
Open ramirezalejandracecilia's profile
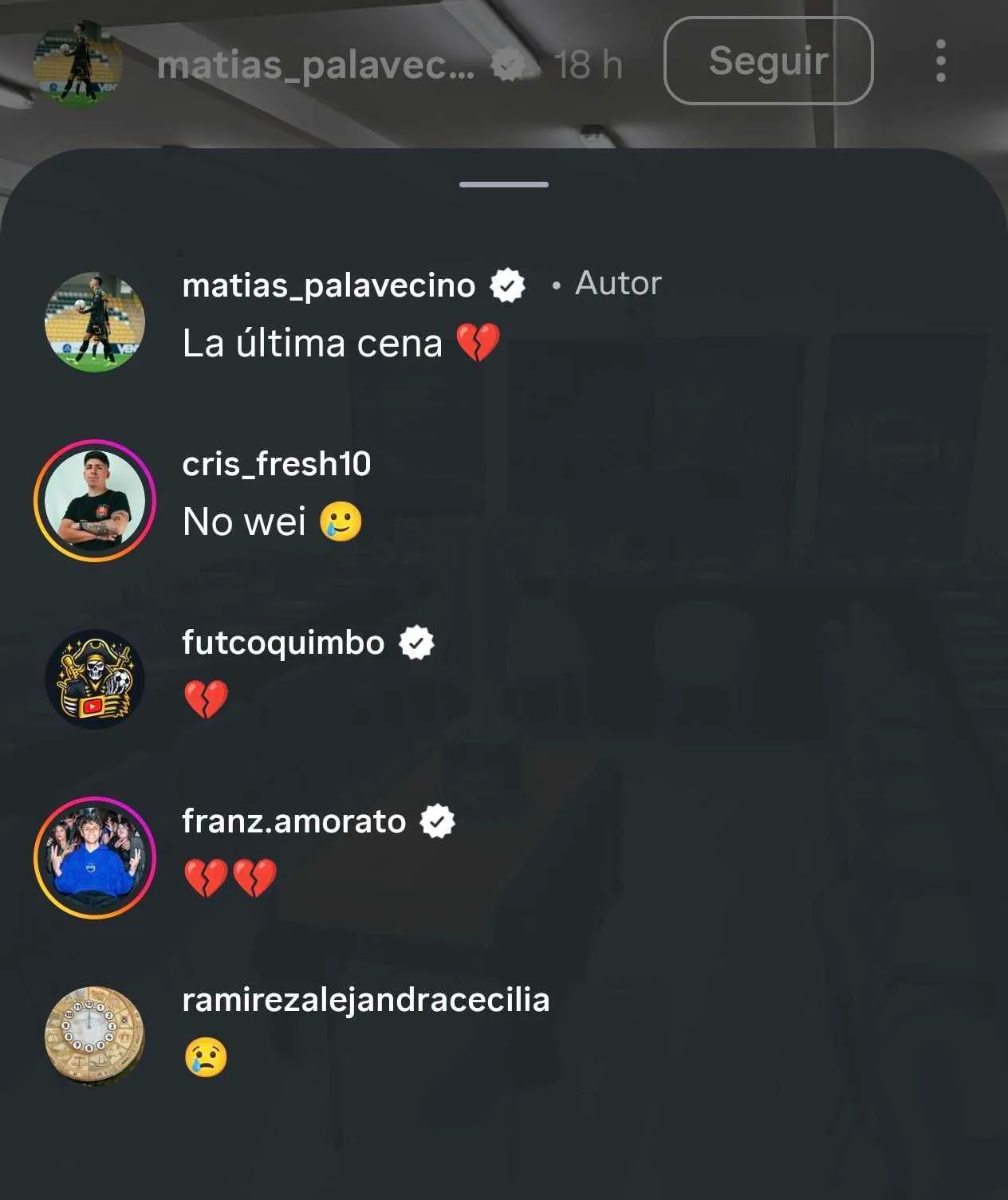tap(365, 1000)
